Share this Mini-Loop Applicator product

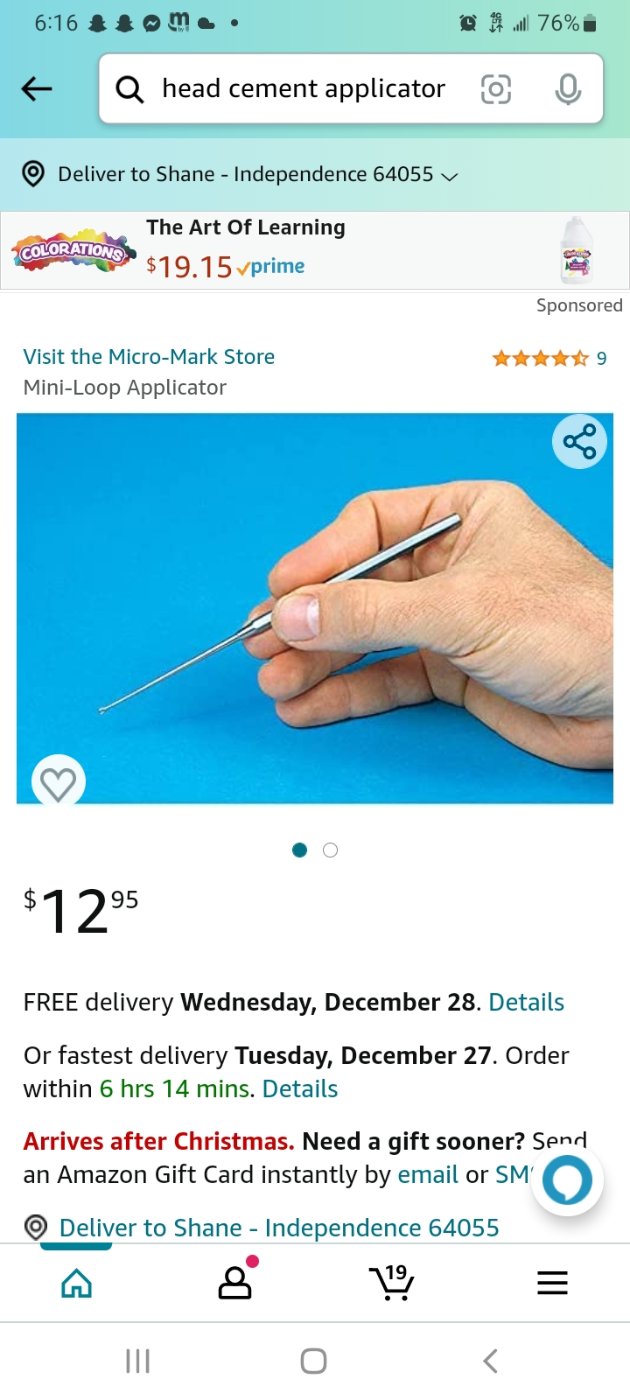coord(579,441)
